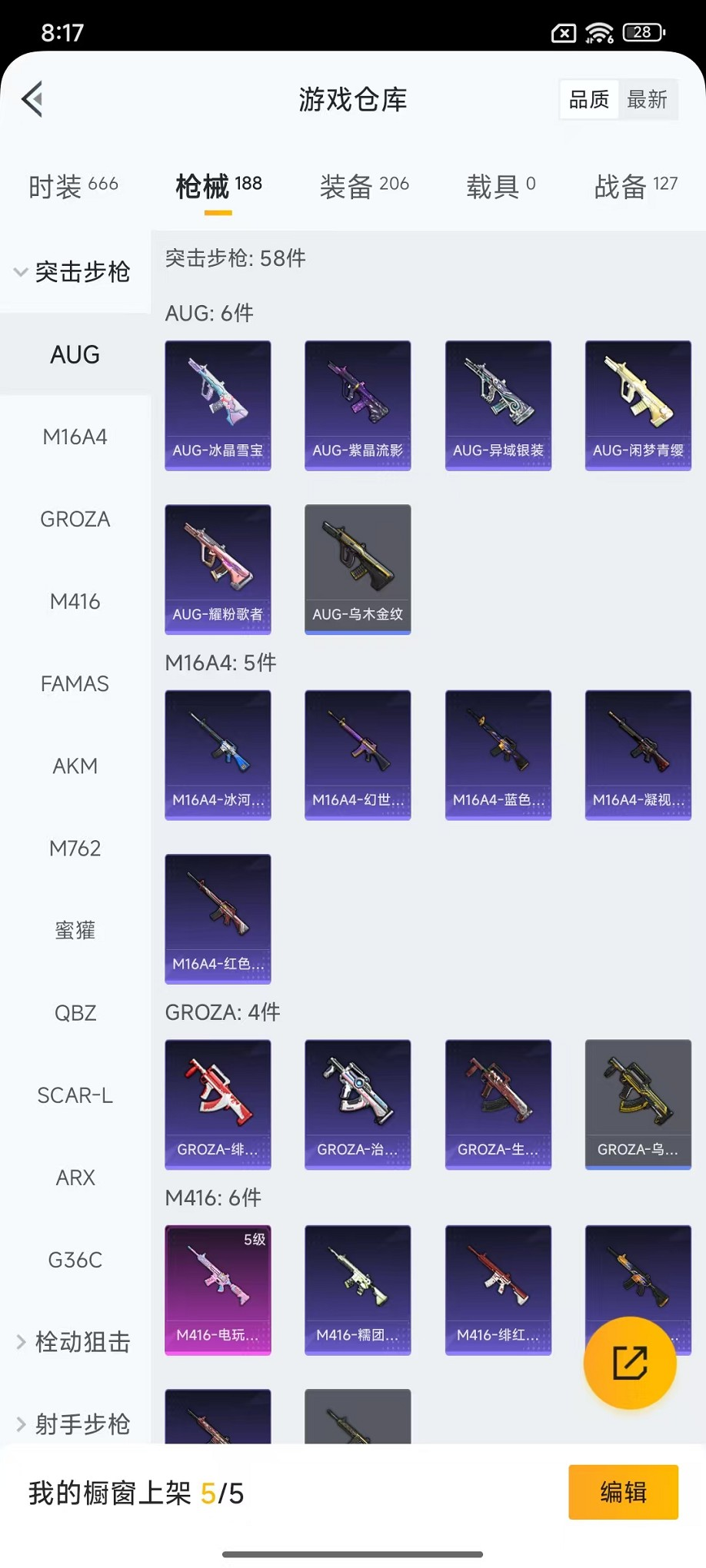Go back using the top-left arrow
This screenshot has width=706, height=1568.
tap(32, 99)
